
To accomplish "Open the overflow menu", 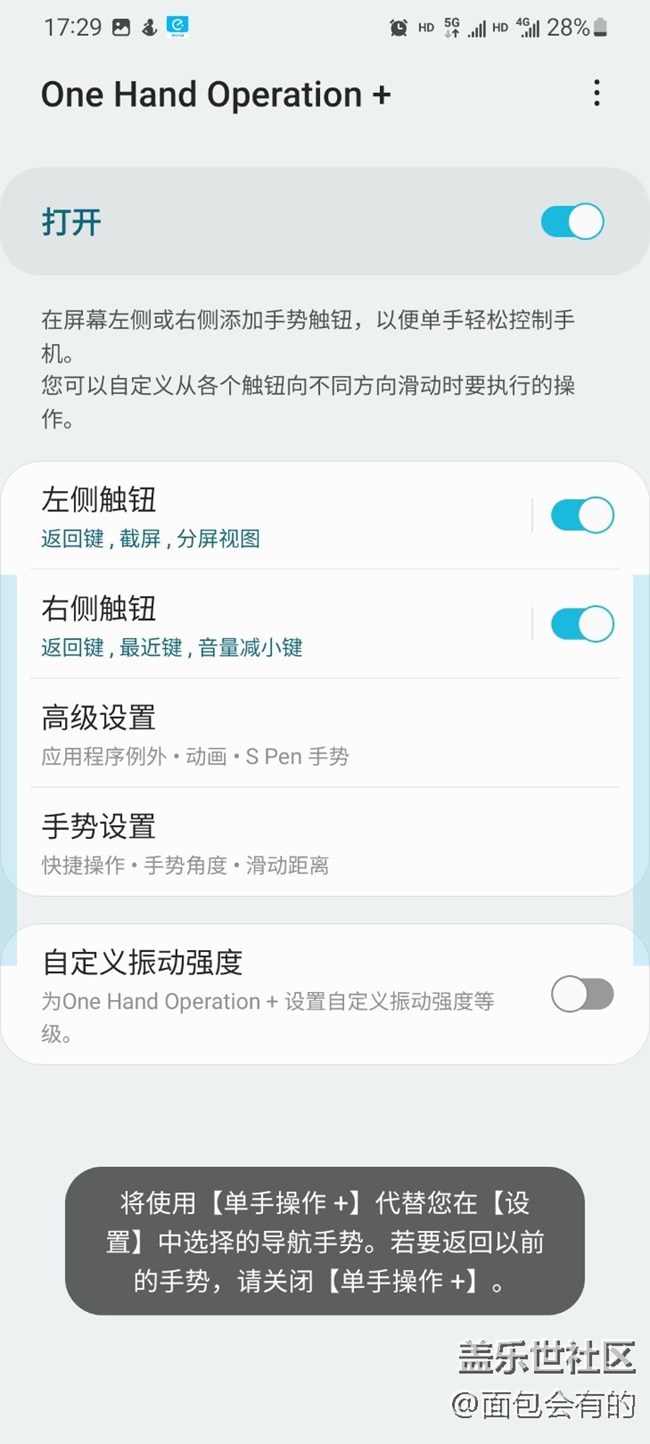I will [x=596, y=94].
